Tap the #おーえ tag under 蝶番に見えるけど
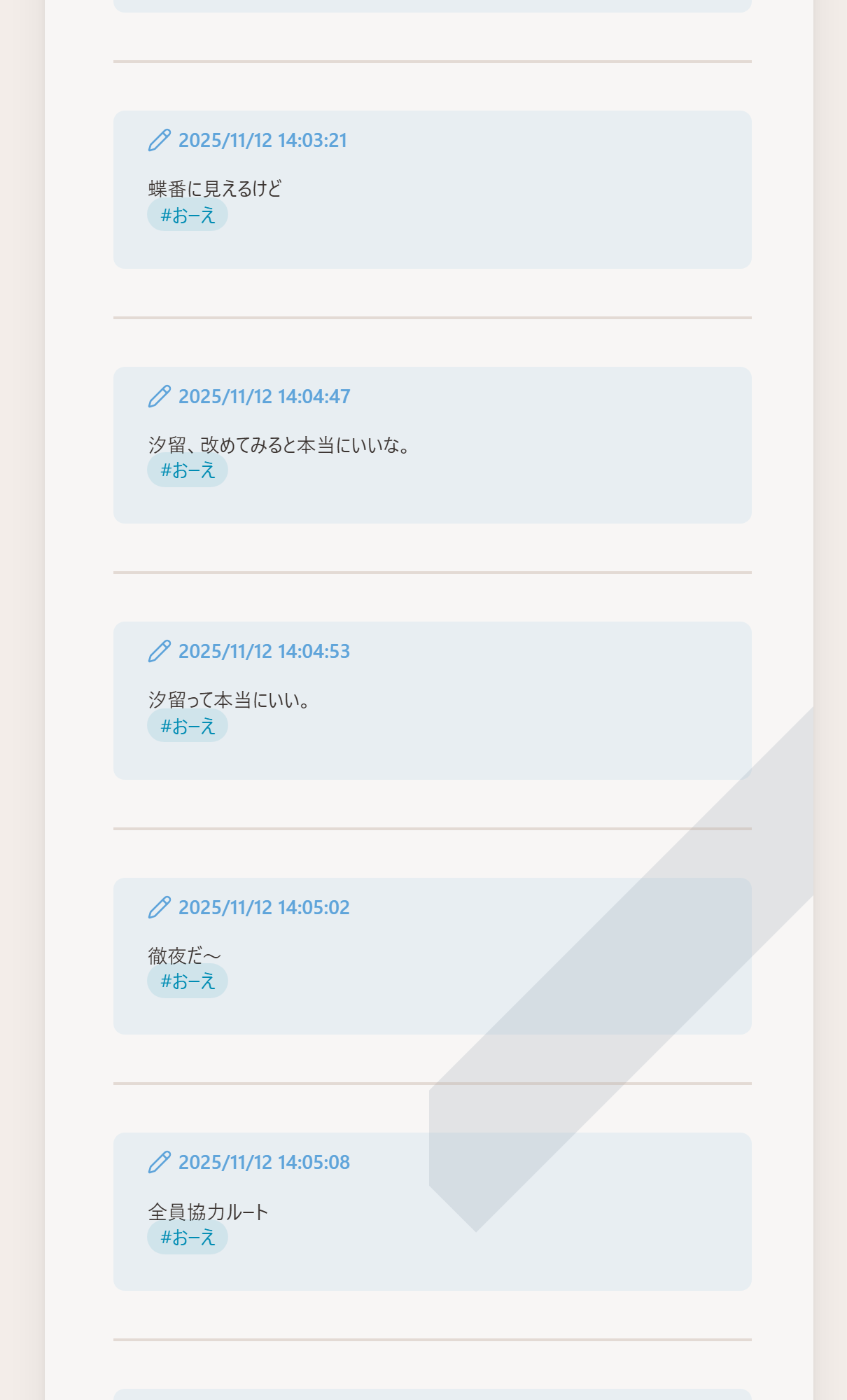The width and height of the screenshot is (847, 1400). click(188, 215)
